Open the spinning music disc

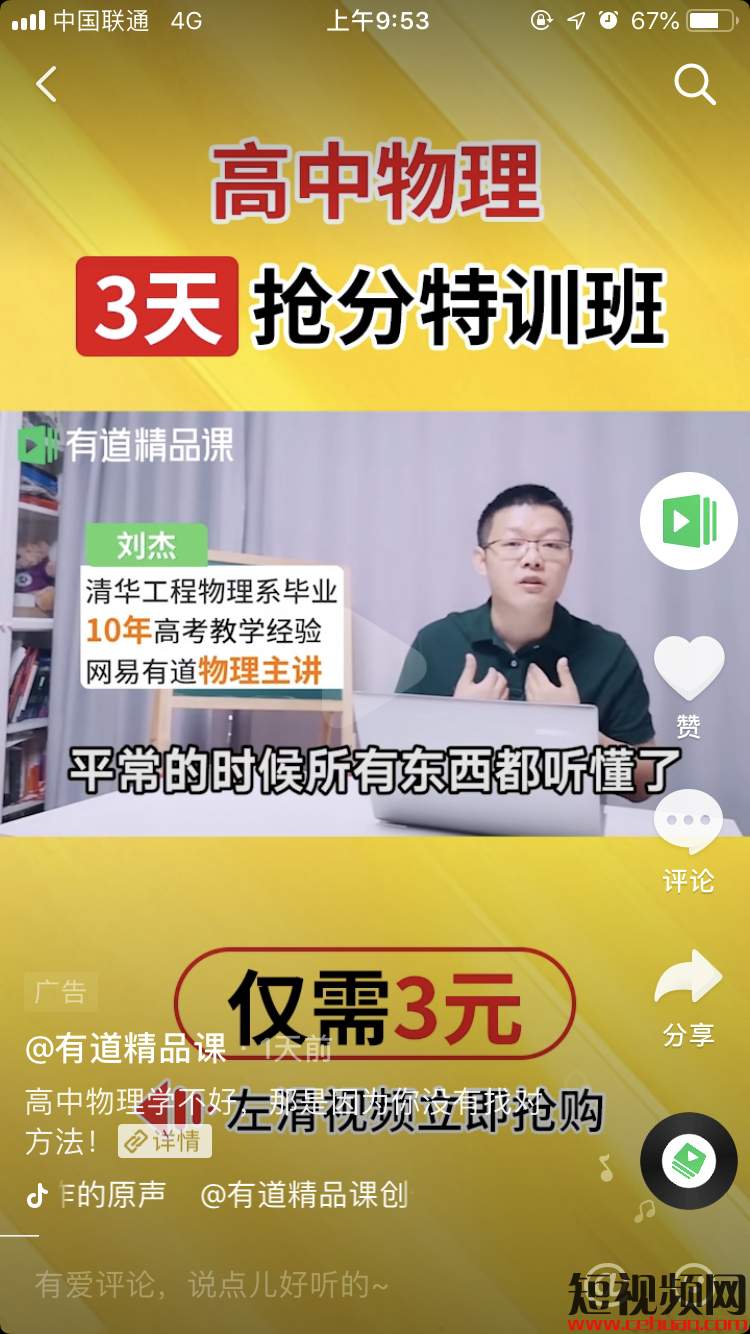(689, 1161)
